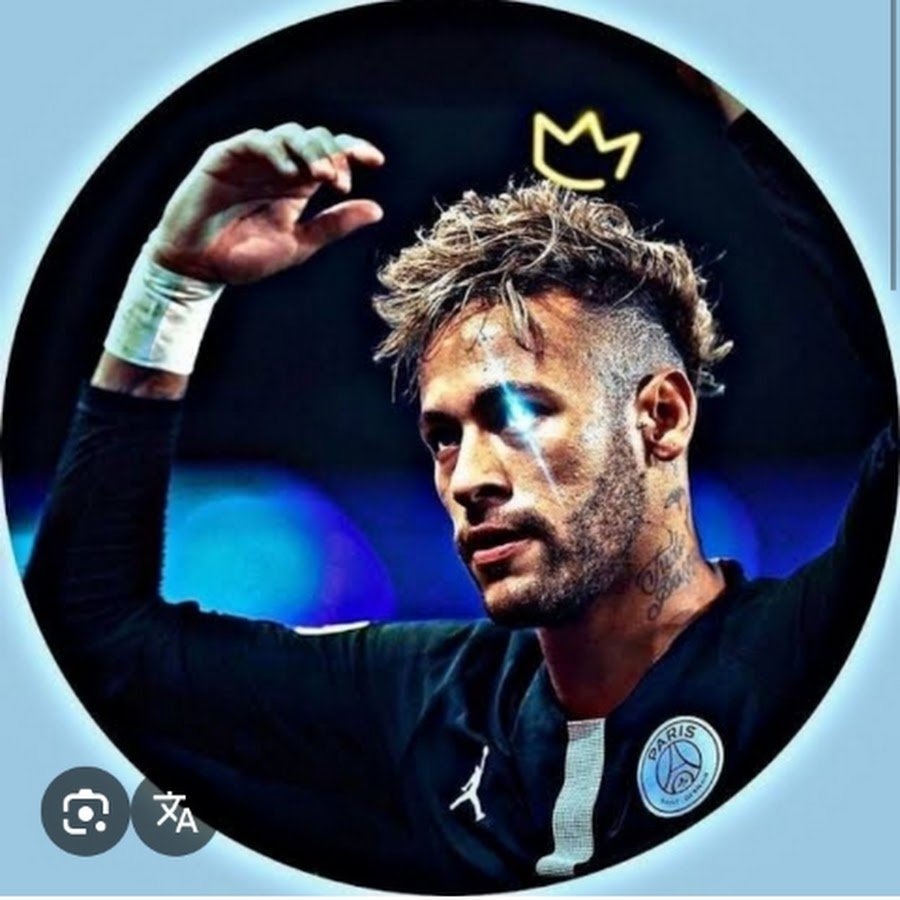Translate text in the image

click(x=175, y=811)
